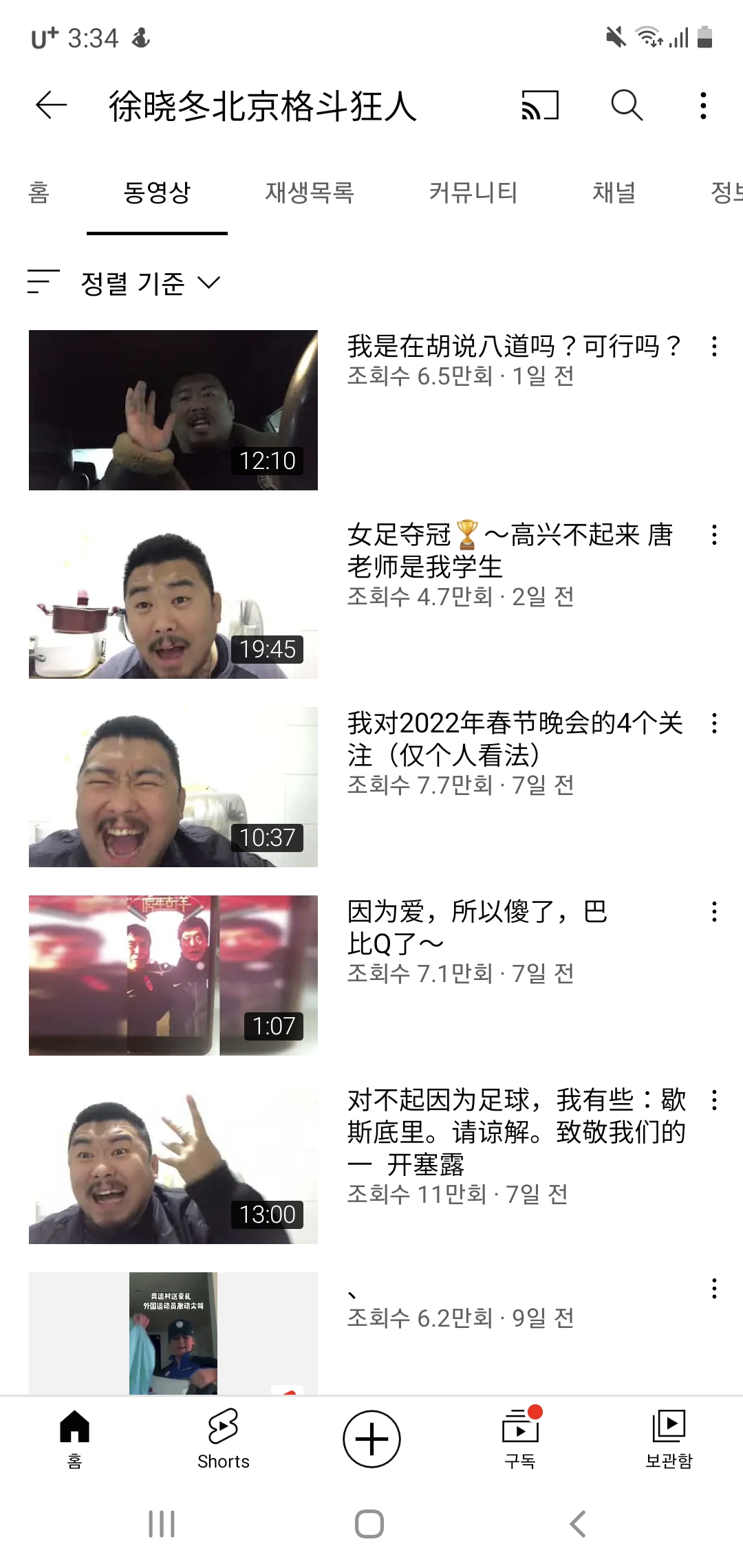Open the channel overflow menu

(702, 106)
